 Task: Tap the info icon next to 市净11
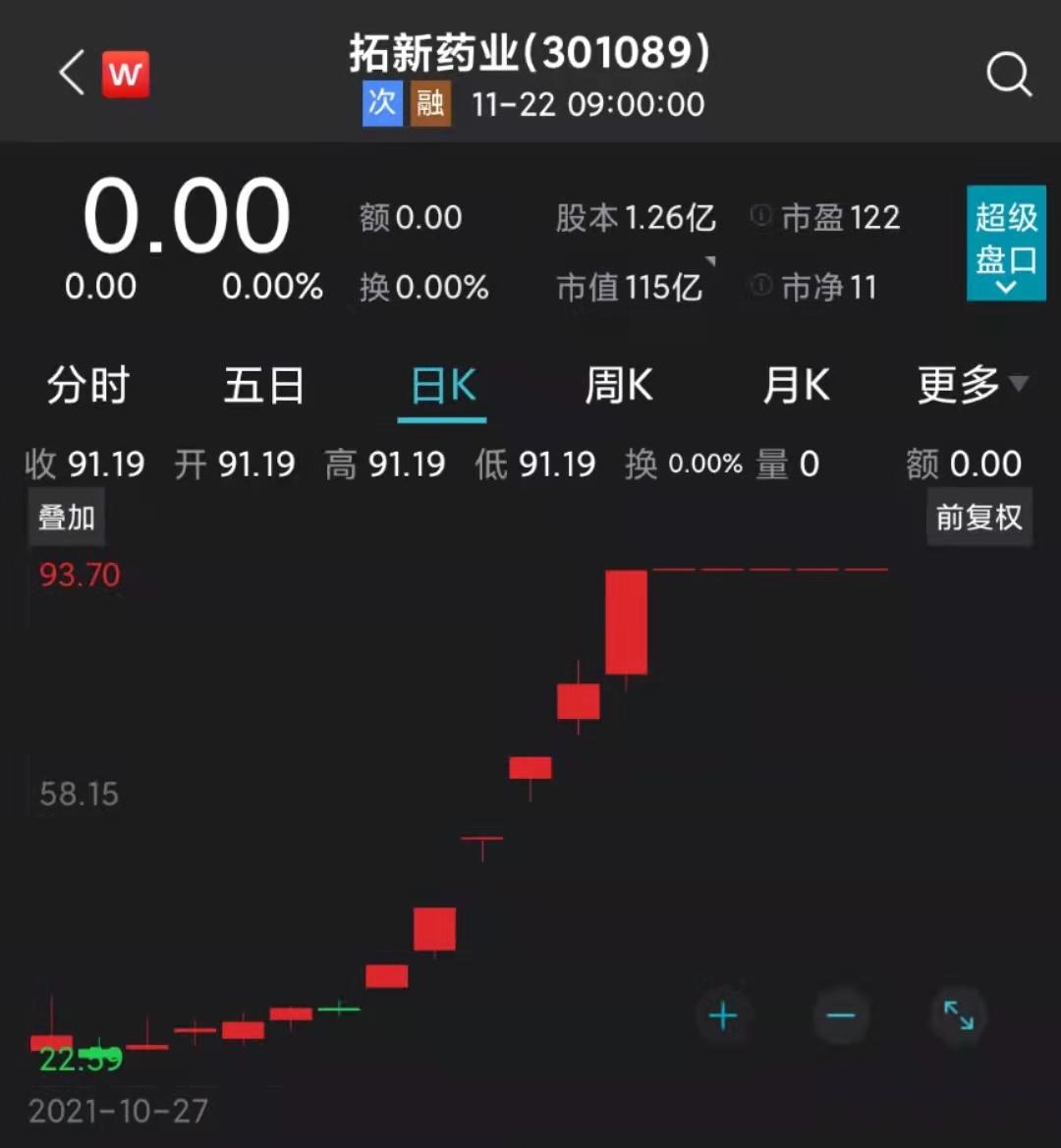click(761, 288)
